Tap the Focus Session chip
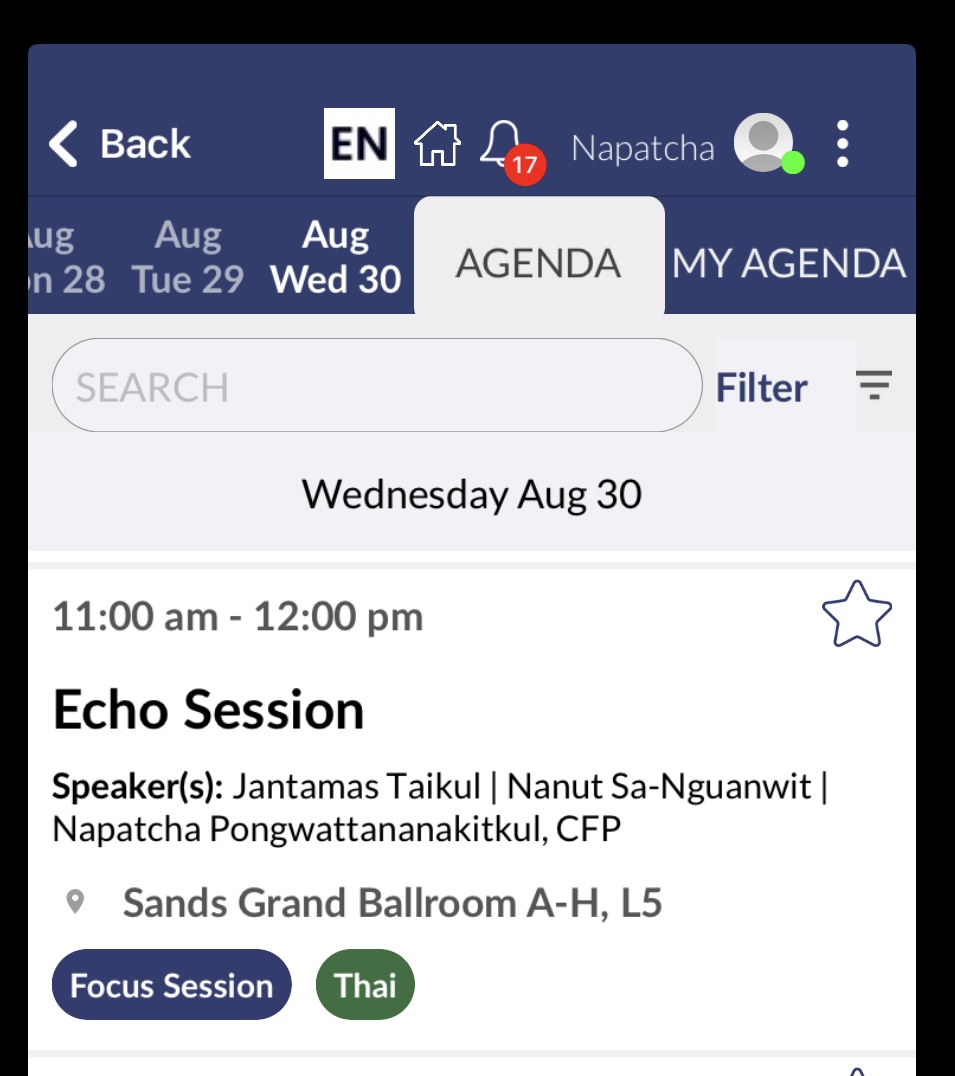The image size is (955, 1076). [x=171, y=985]
